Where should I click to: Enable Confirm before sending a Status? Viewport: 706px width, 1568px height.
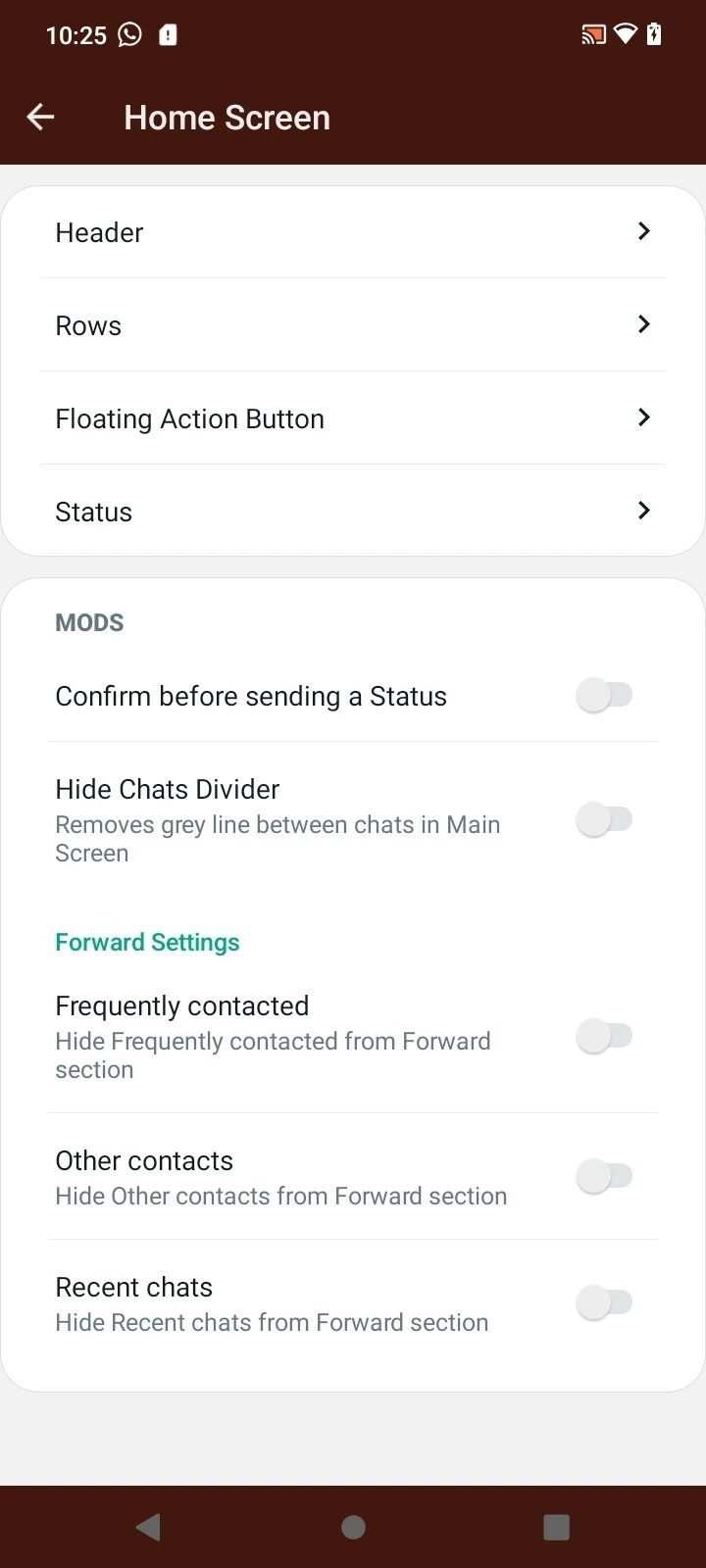click(604, 696)
